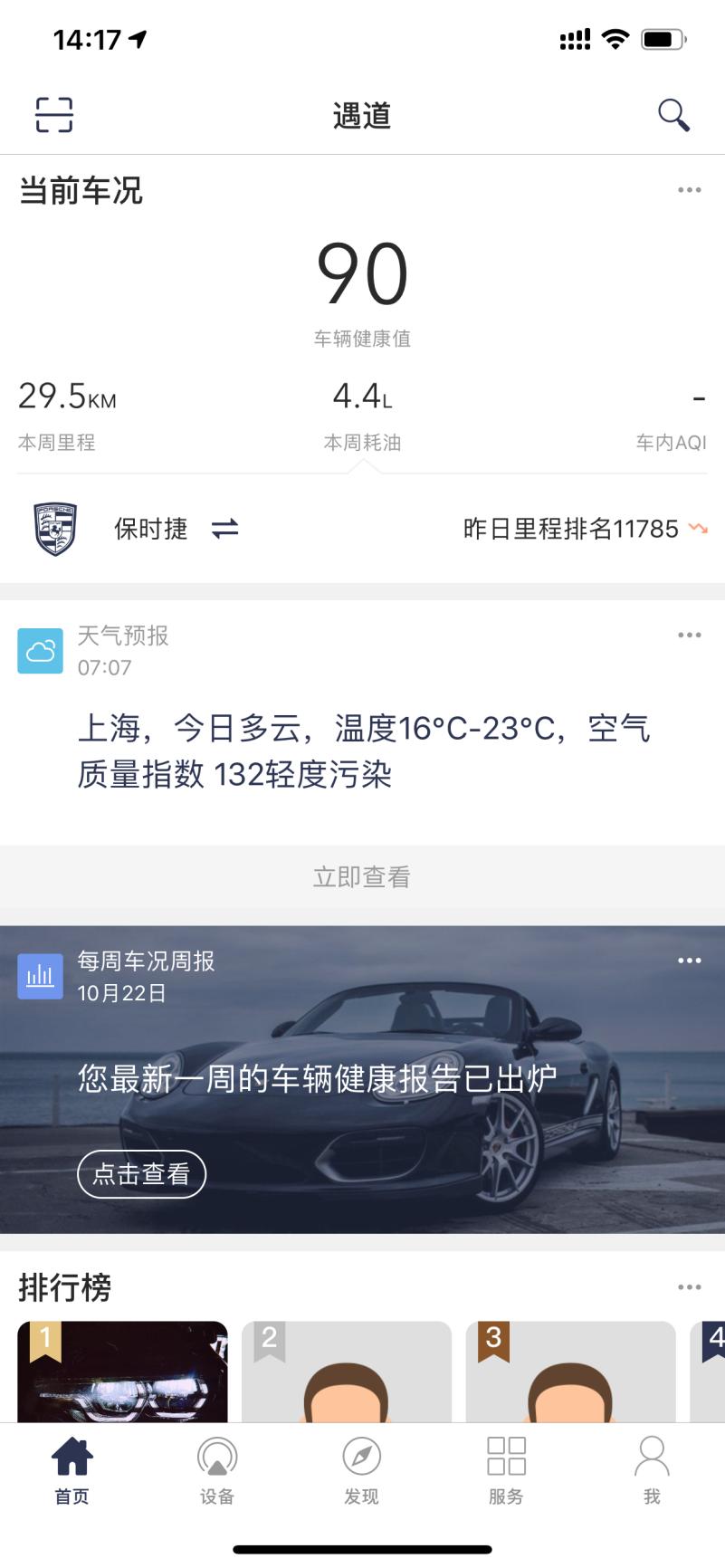The image size is (725, 1568).
Task: Open the weather forecast cloud icon
Action: [x=40, y=650]
